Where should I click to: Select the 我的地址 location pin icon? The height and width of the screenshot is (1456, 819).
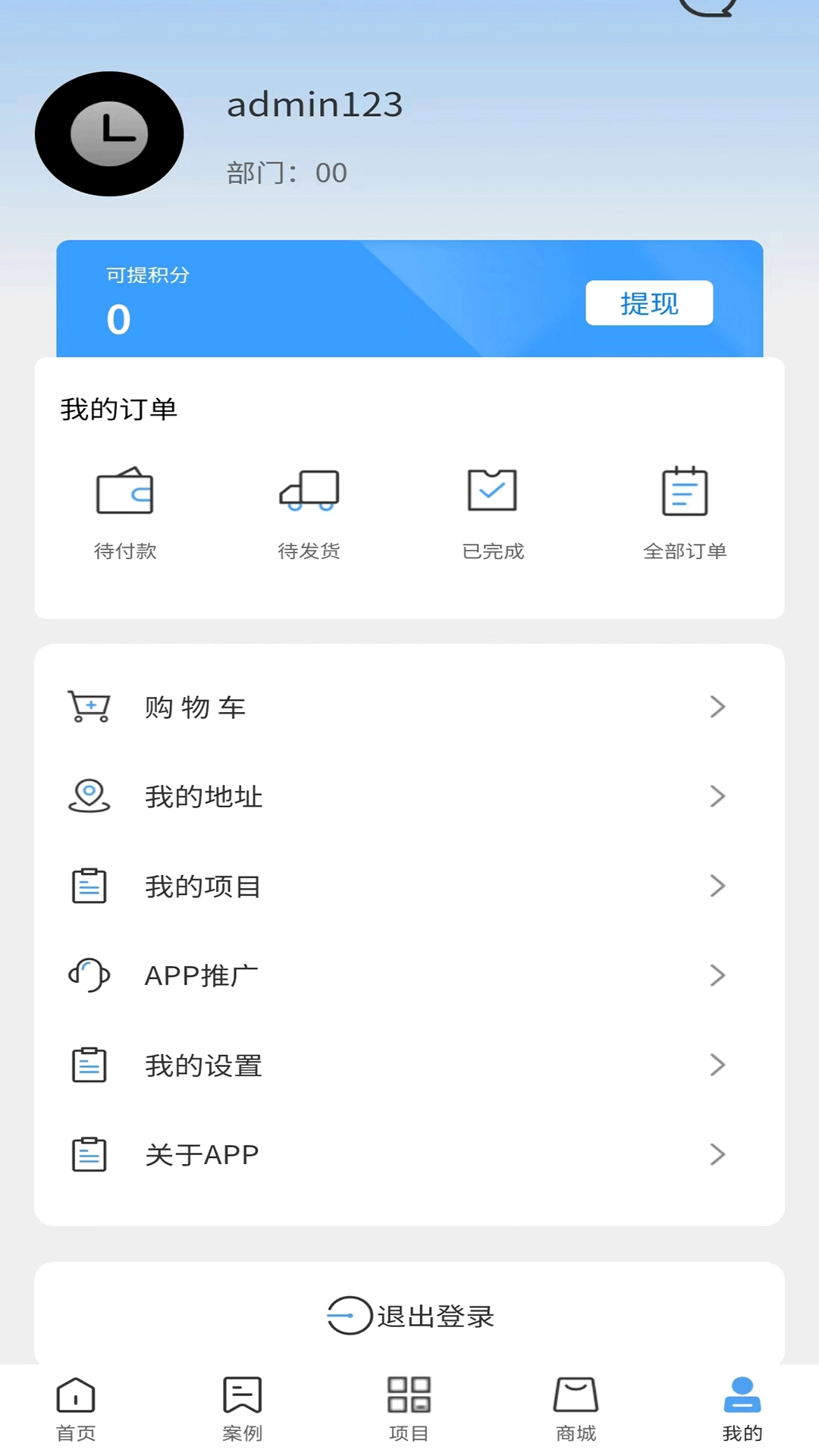pyautogui.click(x=89, y=796)
